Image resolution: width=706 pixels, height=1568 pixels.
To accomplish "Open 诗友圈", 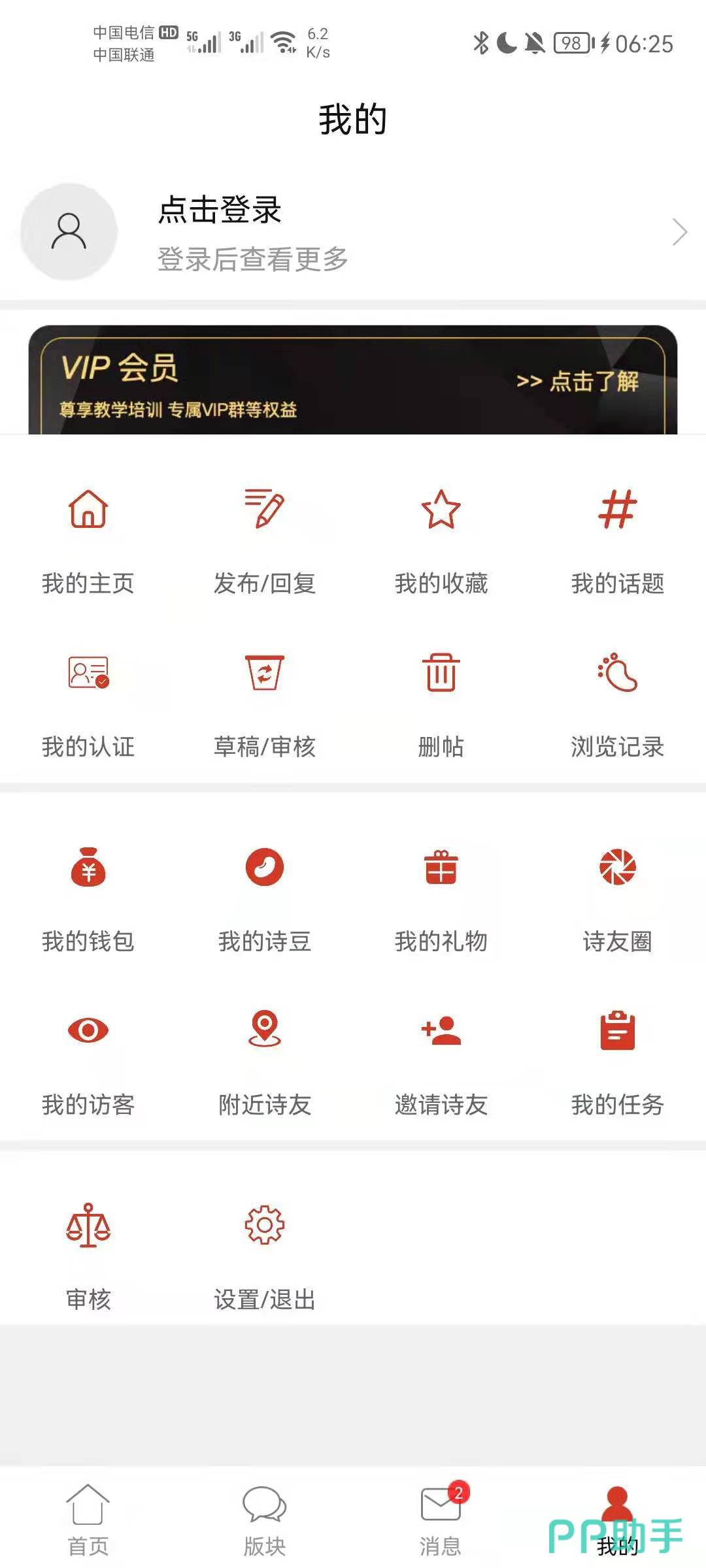I will tap(618, 899).
